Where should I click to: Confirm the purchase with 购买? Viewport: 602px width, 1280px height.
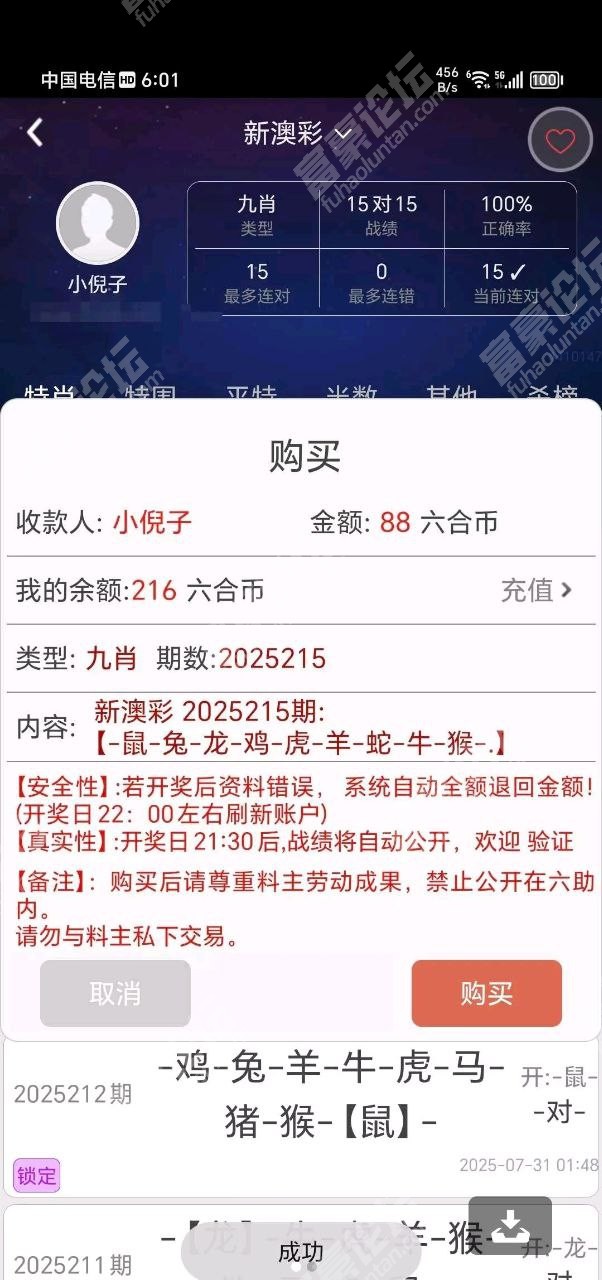(x=487, y=993)
